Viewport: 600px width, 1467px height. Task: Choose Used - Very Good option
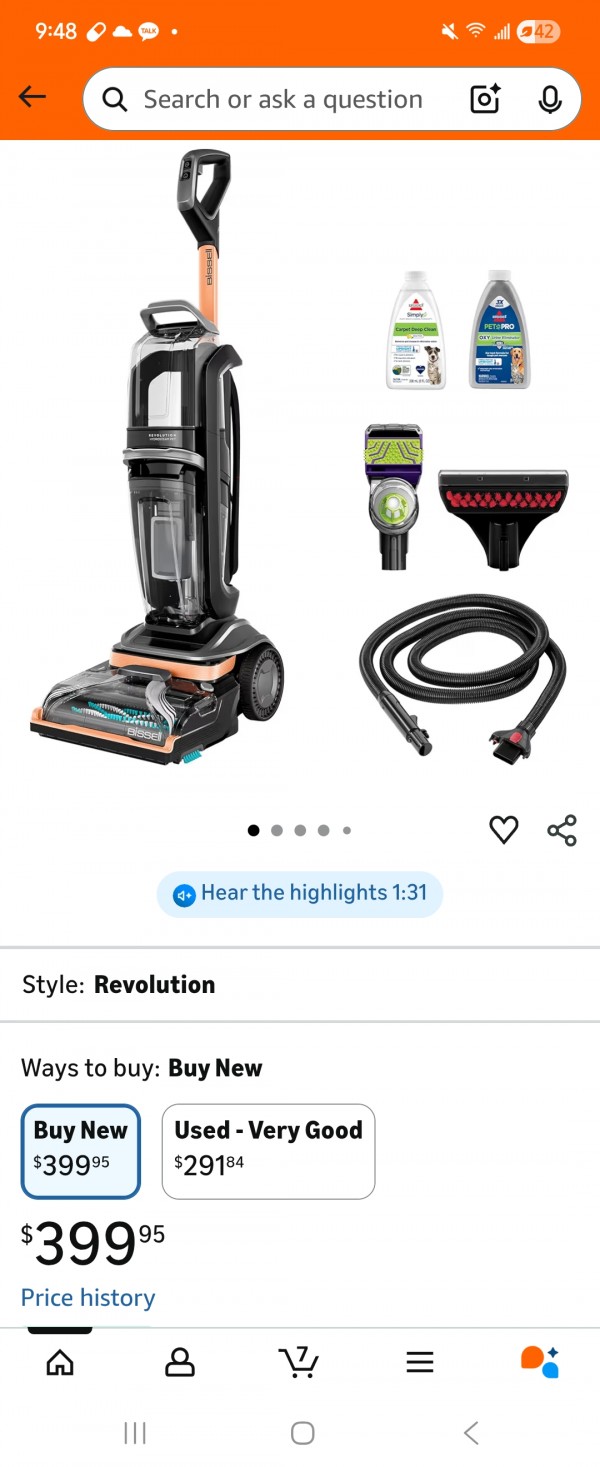pos(268,1150)
